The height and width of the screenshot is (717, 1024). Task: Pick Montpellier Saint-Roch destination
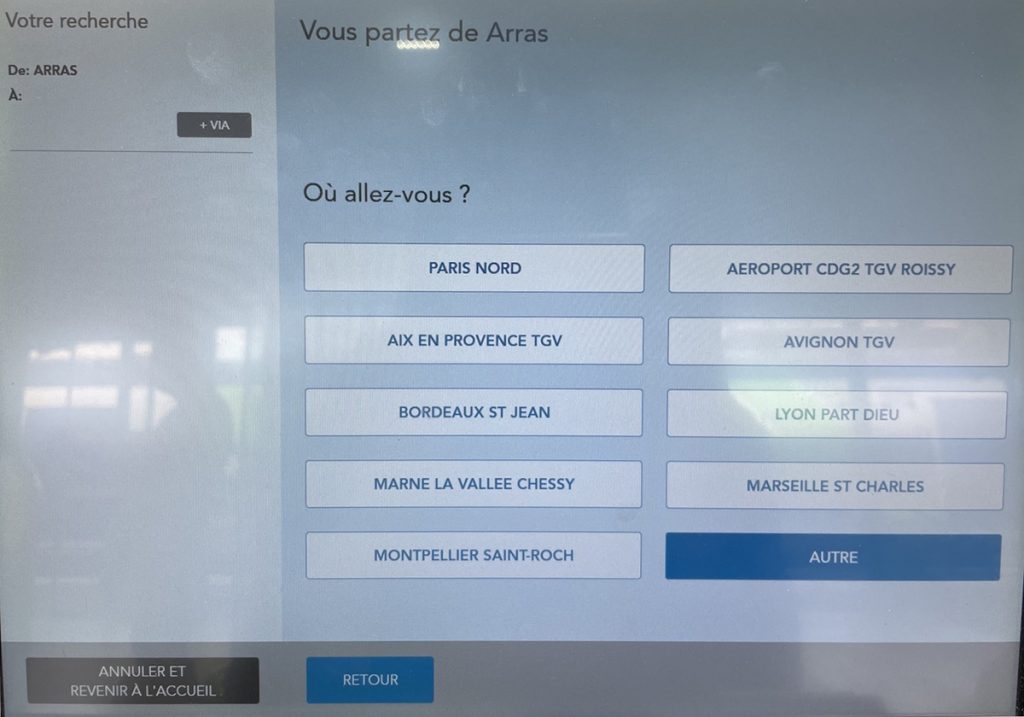[473, 555]
